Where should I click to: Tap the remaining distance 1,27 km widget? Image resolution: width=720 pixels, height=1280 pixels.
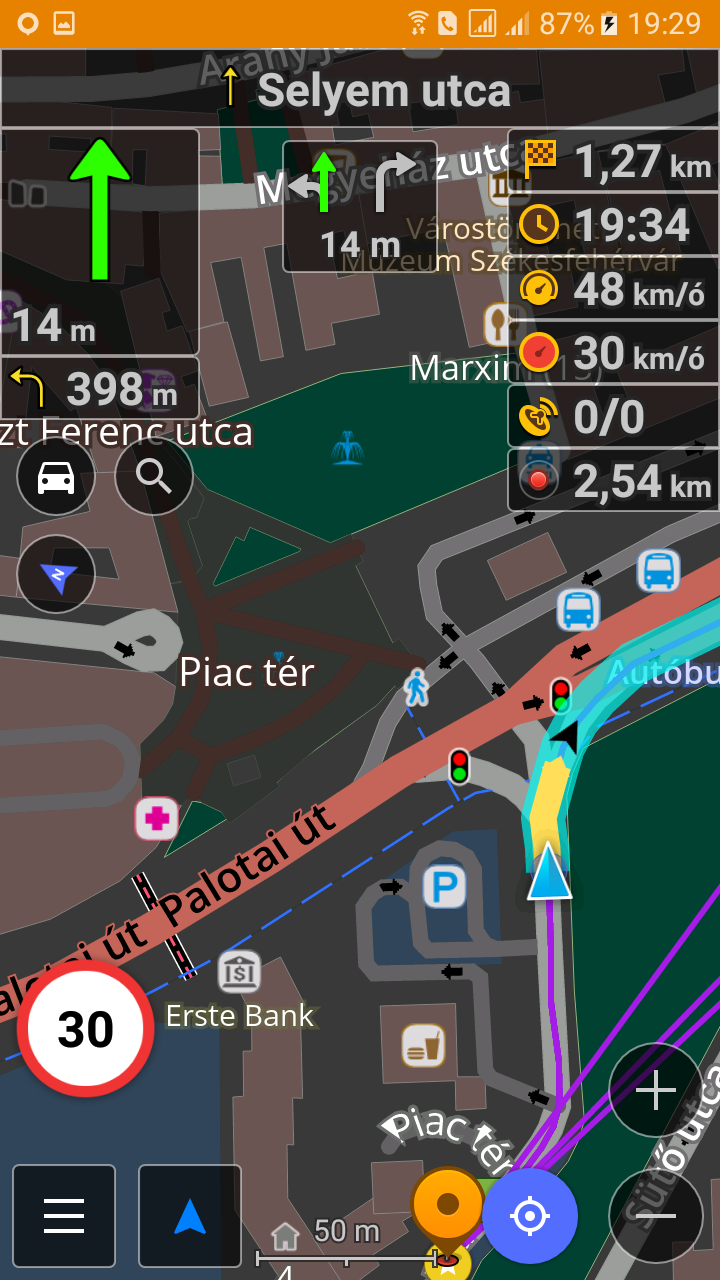tap(614, 161)
